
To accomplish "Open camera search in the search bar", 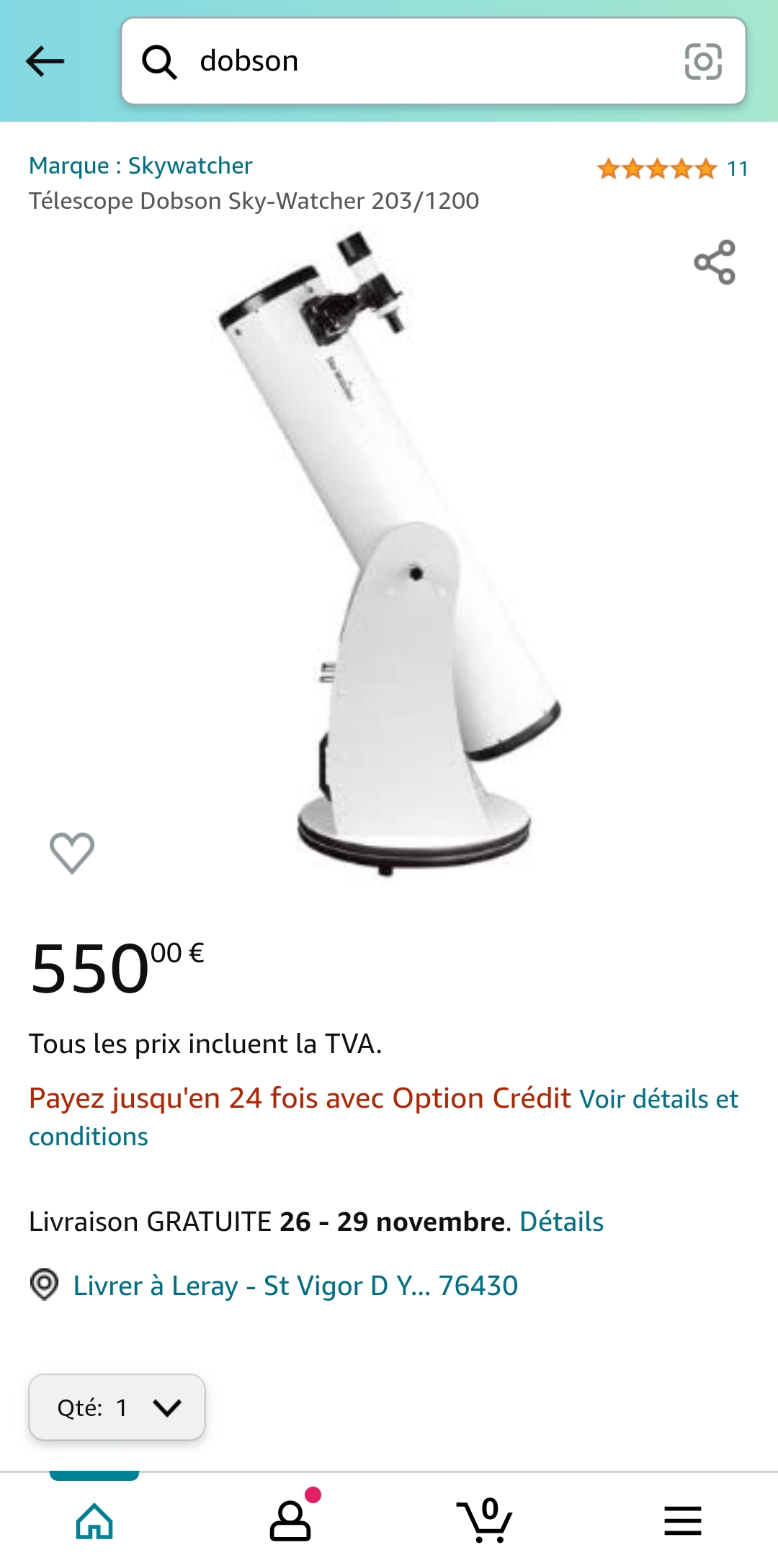I will coord(702,61).
